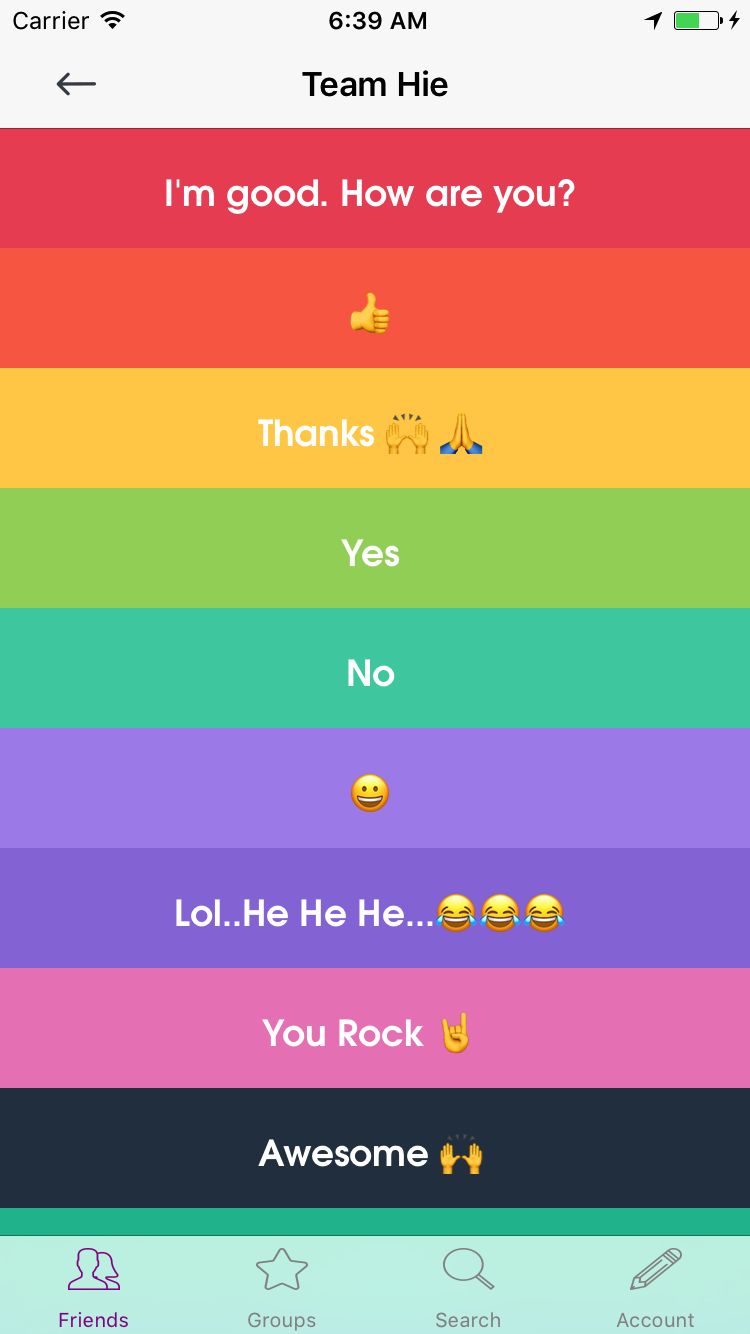Send the "Thanks" reply message
750x1334 pixels.
[371, 432]
